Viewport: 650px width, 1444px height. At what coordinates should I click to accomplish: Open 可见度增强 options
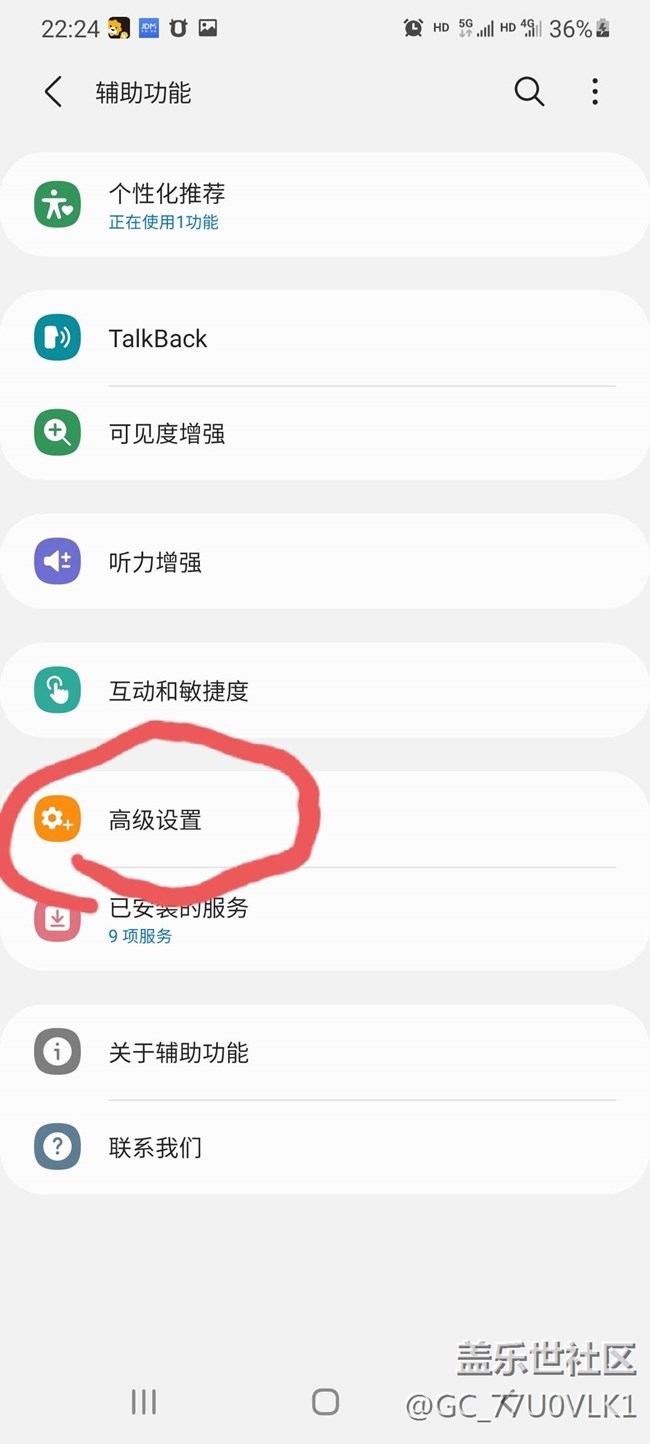point(324,434)
